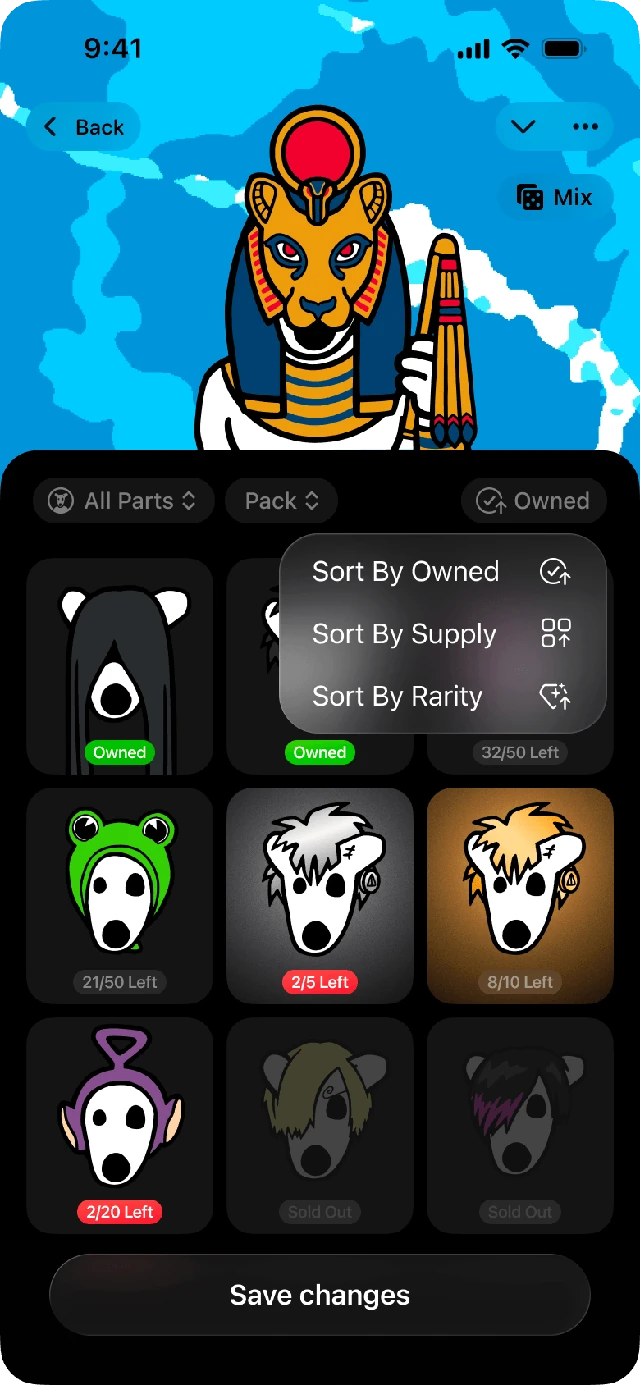This screenshot has width=640, height=1385.
Task: Open the Pack dropdown
Action: point(282,501)
